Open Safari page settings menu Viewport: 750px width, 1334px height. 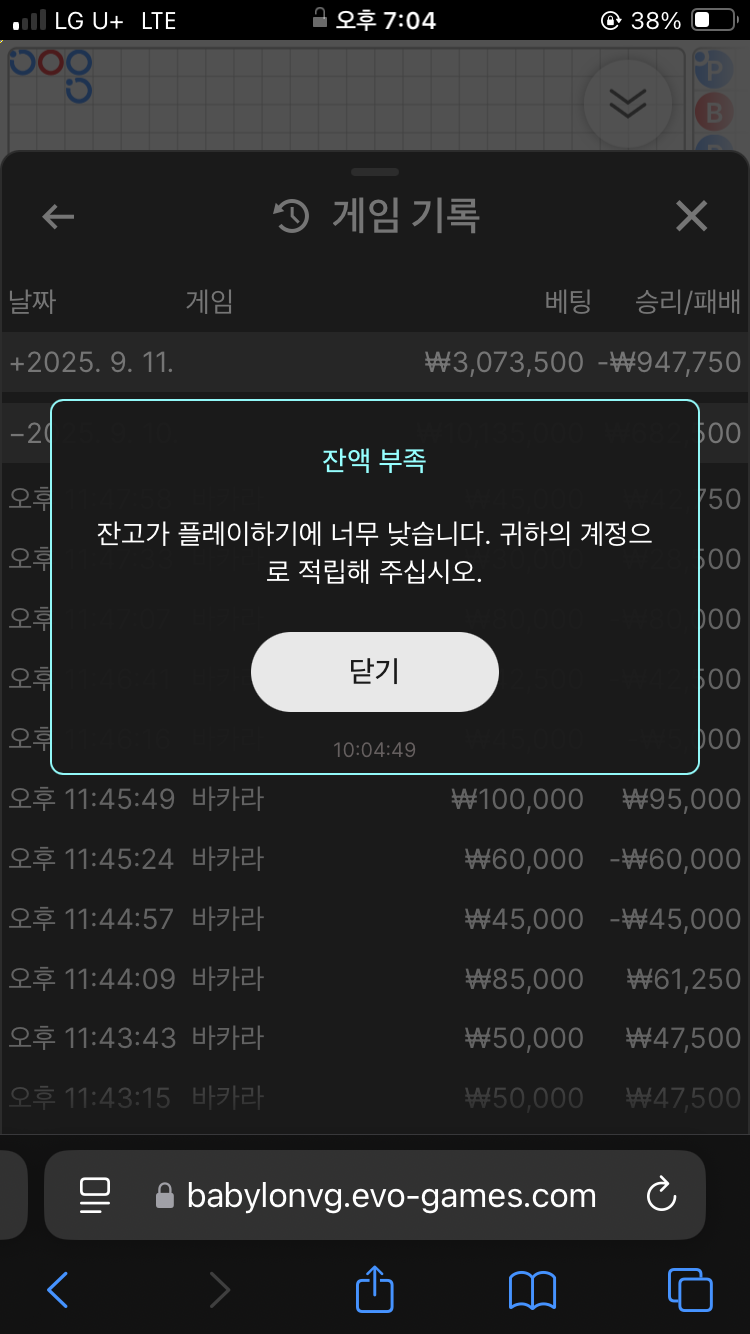[x=95, y=1195]
